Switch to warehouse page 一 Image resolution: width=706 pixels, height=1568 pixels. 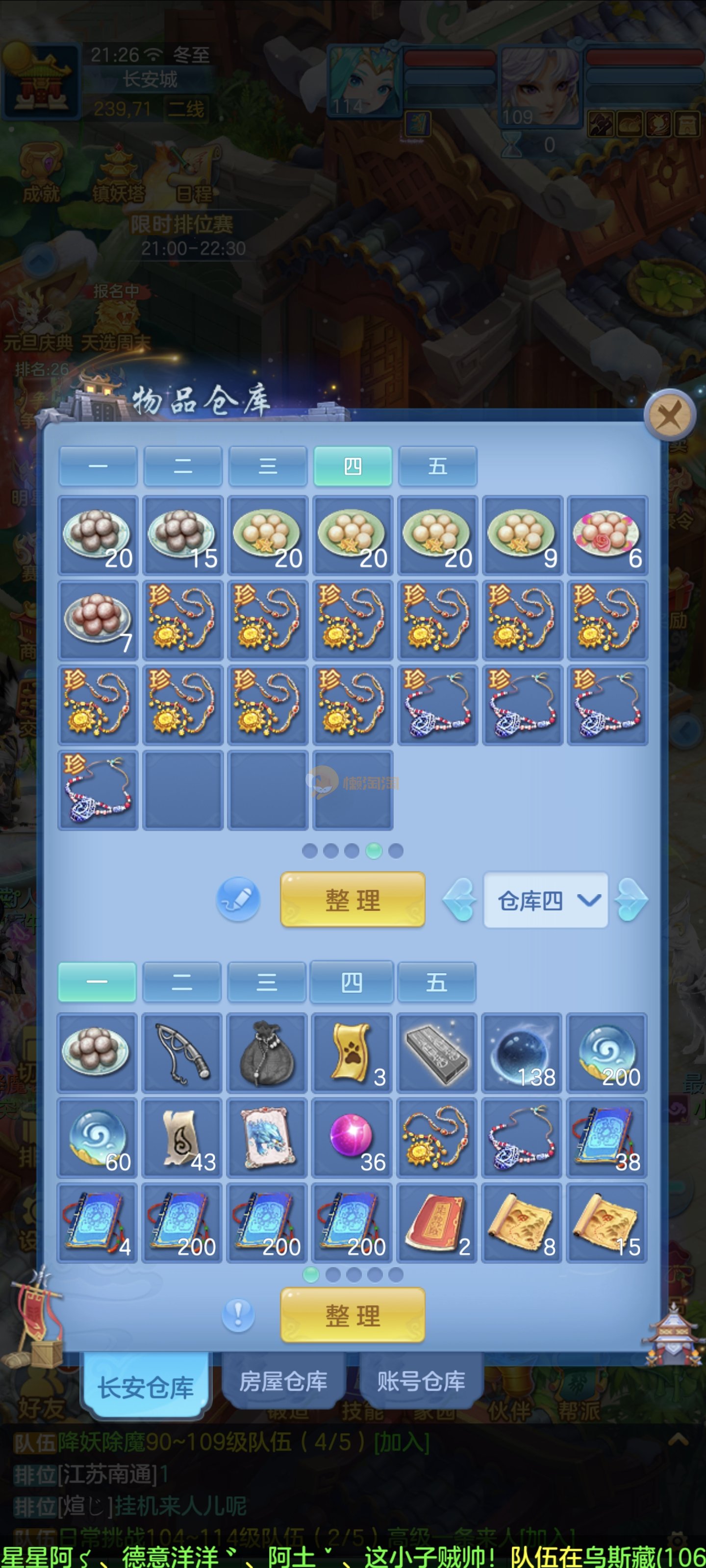[x=98, y=466]
